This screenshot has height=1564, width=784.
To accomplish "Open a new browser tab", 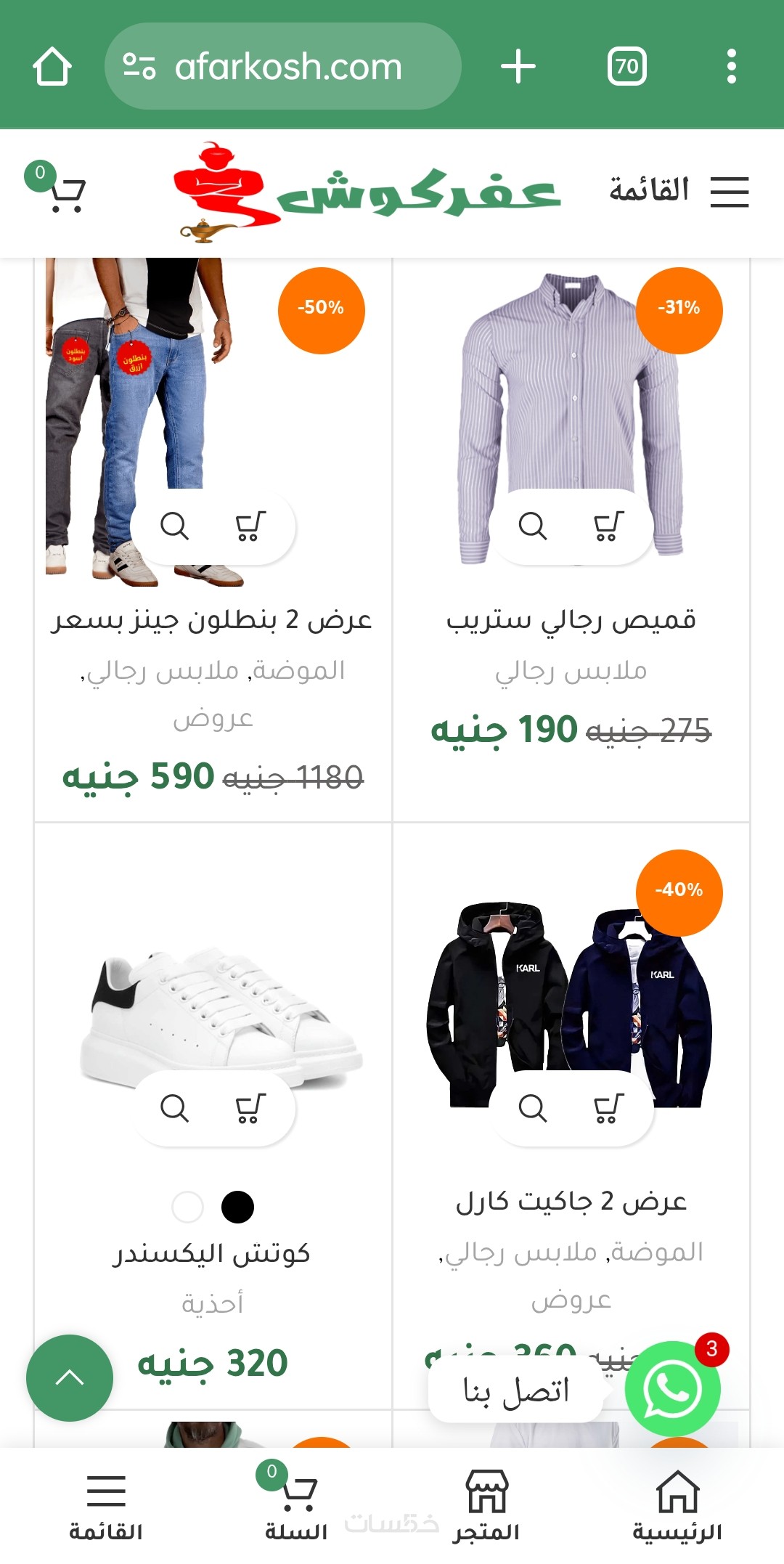I will (x=518, y=67).
